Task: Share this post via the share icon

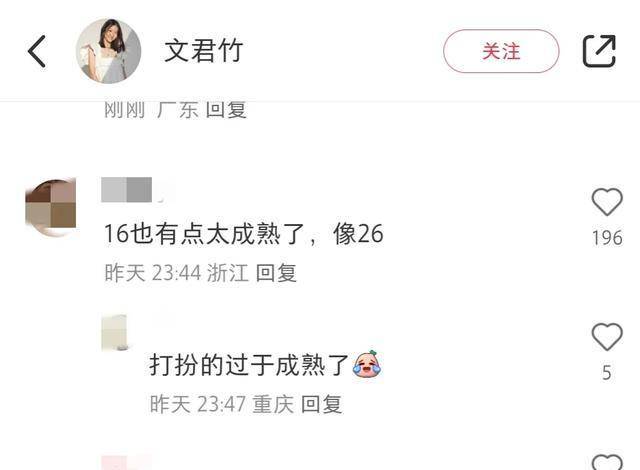Action: click(x=598, y=51)
